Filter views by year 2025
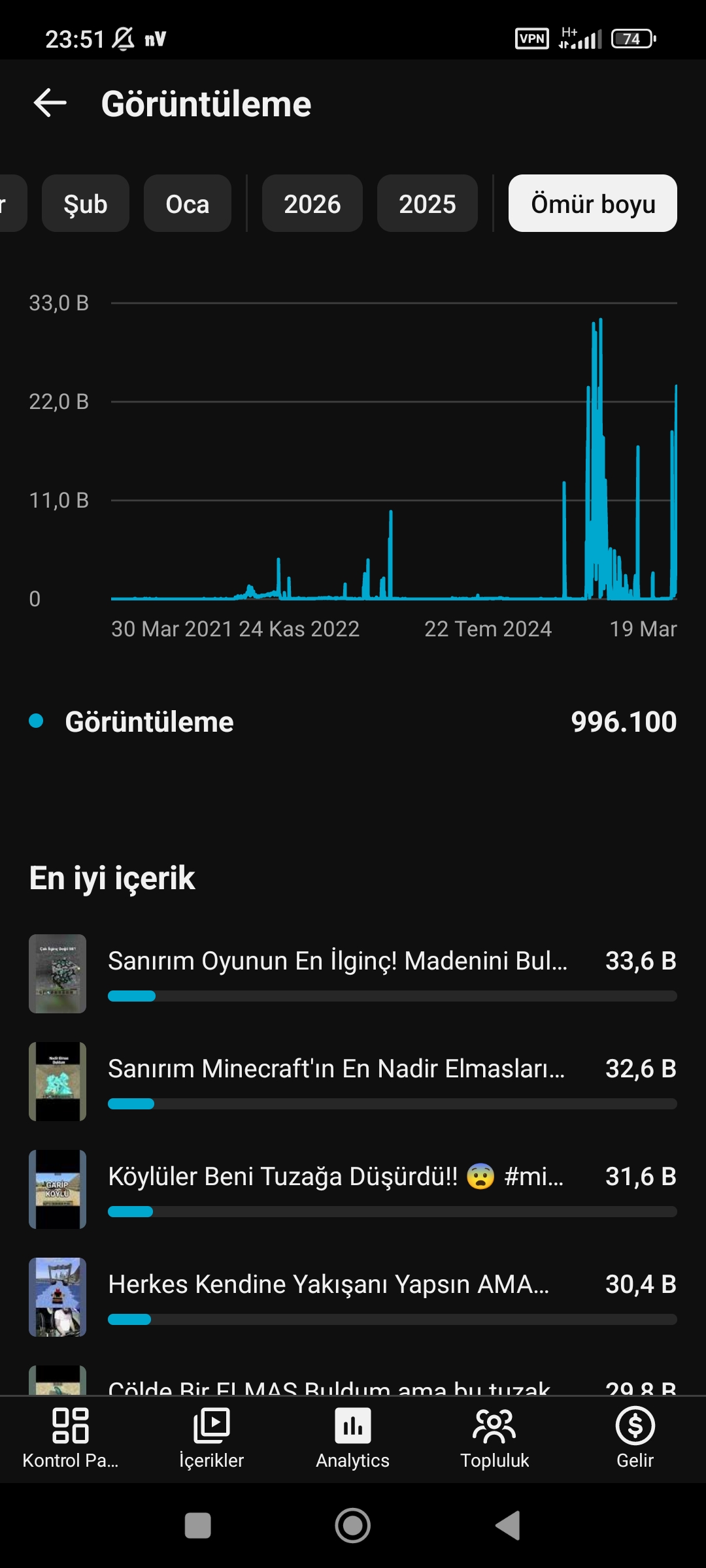This screenshot has height=1568, width=706. coord(428,203)
